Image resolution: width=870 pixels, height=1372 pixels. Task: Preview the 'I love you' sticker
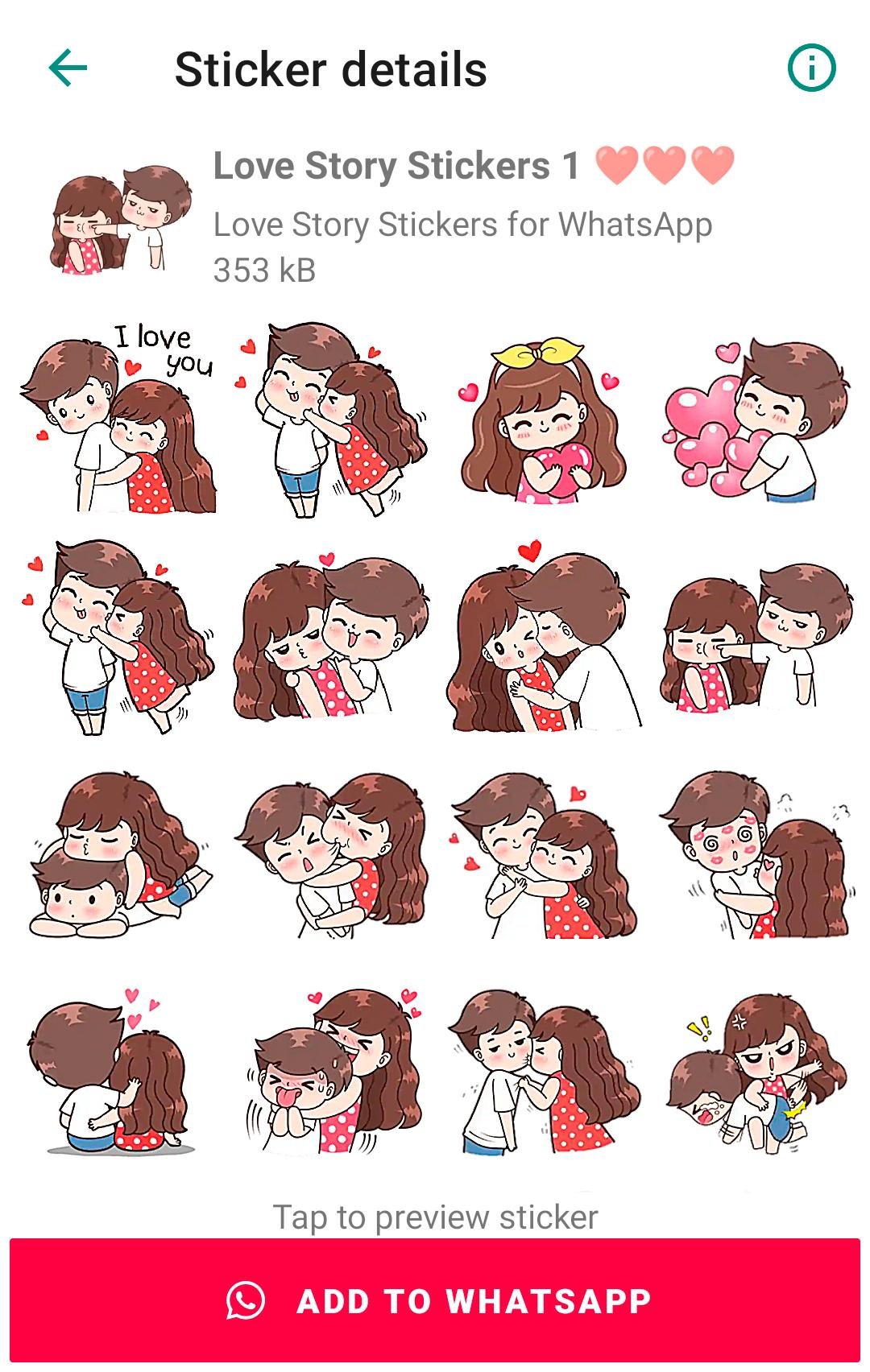click(119, 419)
